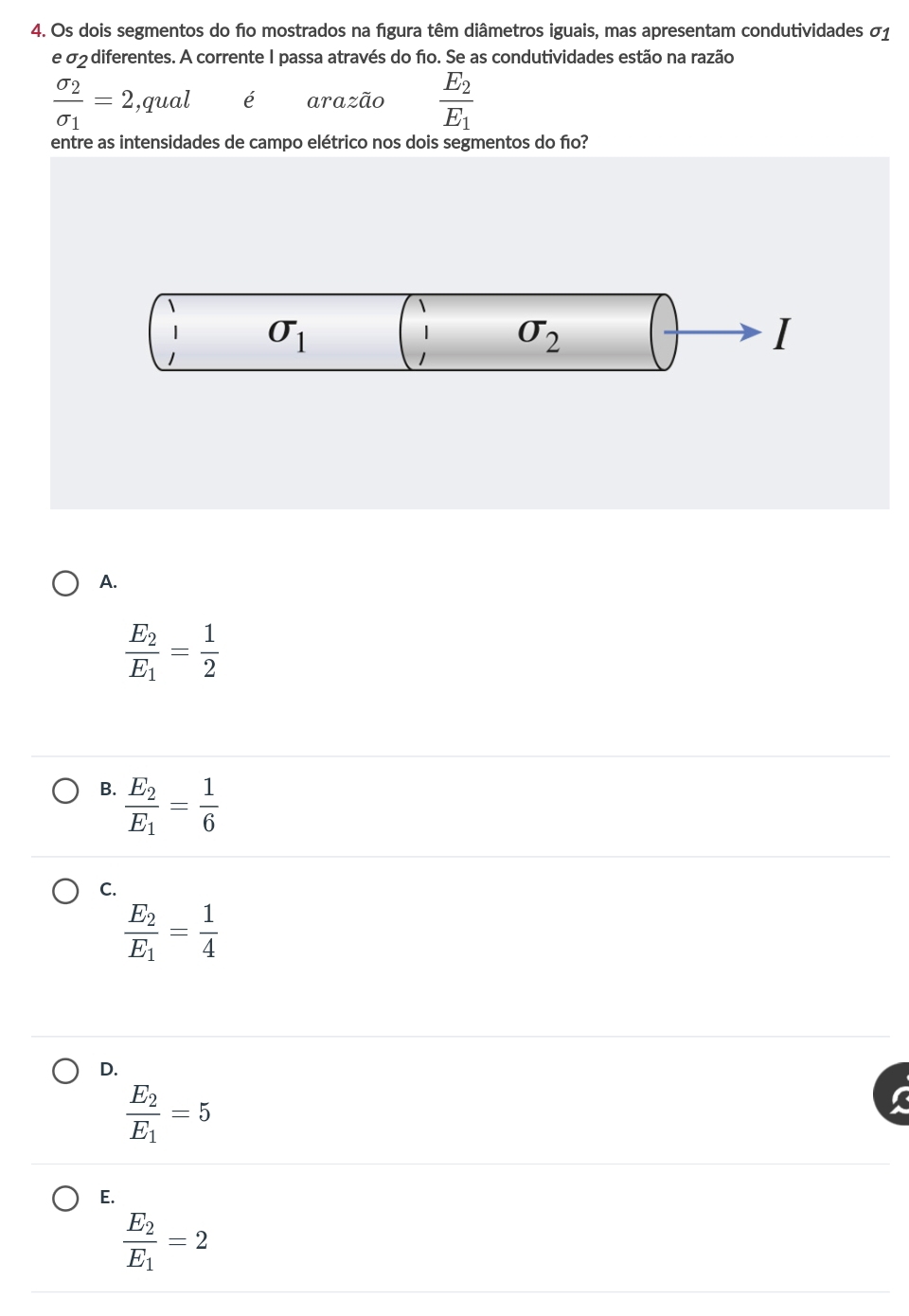The width and height of the screenshot is (909, 1316).
Task: Open the floating support chat button
Action: point(894,1094)
